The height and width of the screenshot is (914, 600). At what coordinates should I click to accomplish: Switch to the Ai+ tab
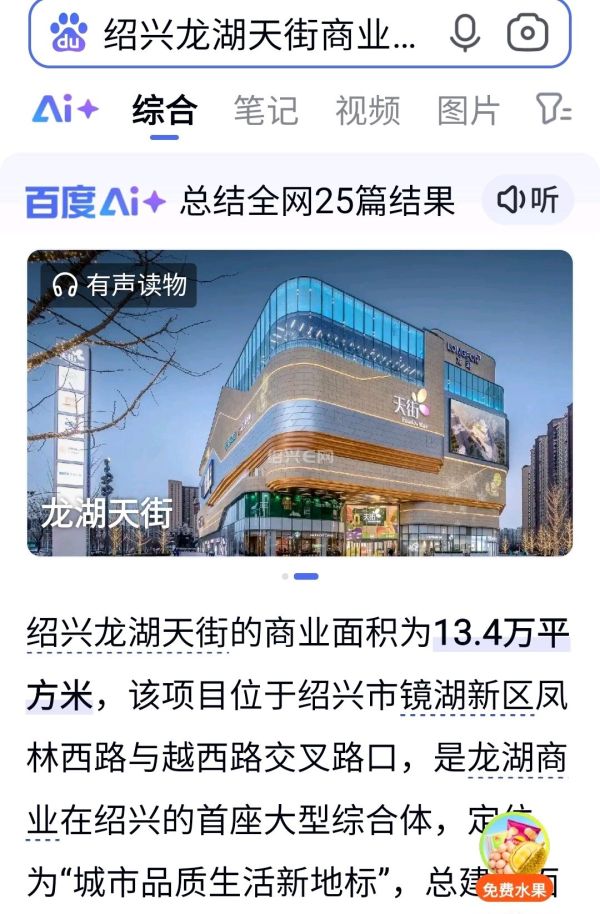point(66,110)
